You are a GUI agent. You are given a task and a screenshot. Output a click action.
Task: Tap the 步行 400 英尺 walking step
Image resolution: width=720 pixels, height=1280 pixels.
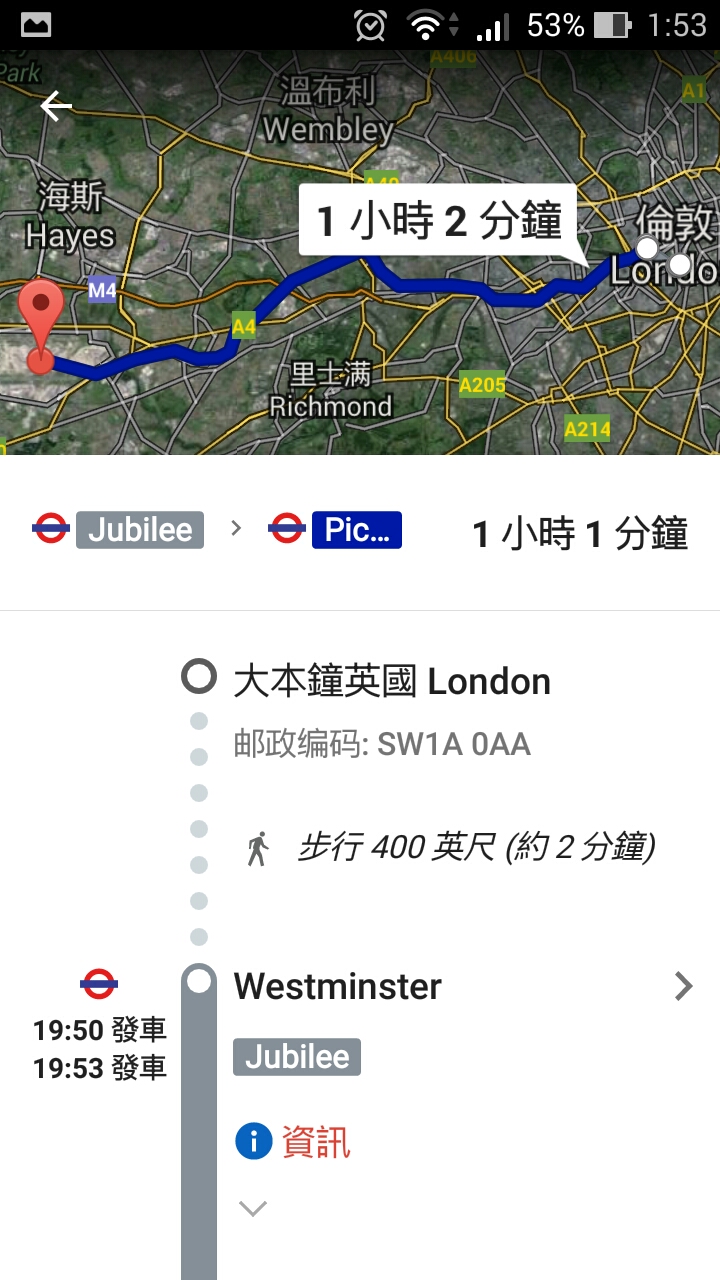(x=475, y=848)
